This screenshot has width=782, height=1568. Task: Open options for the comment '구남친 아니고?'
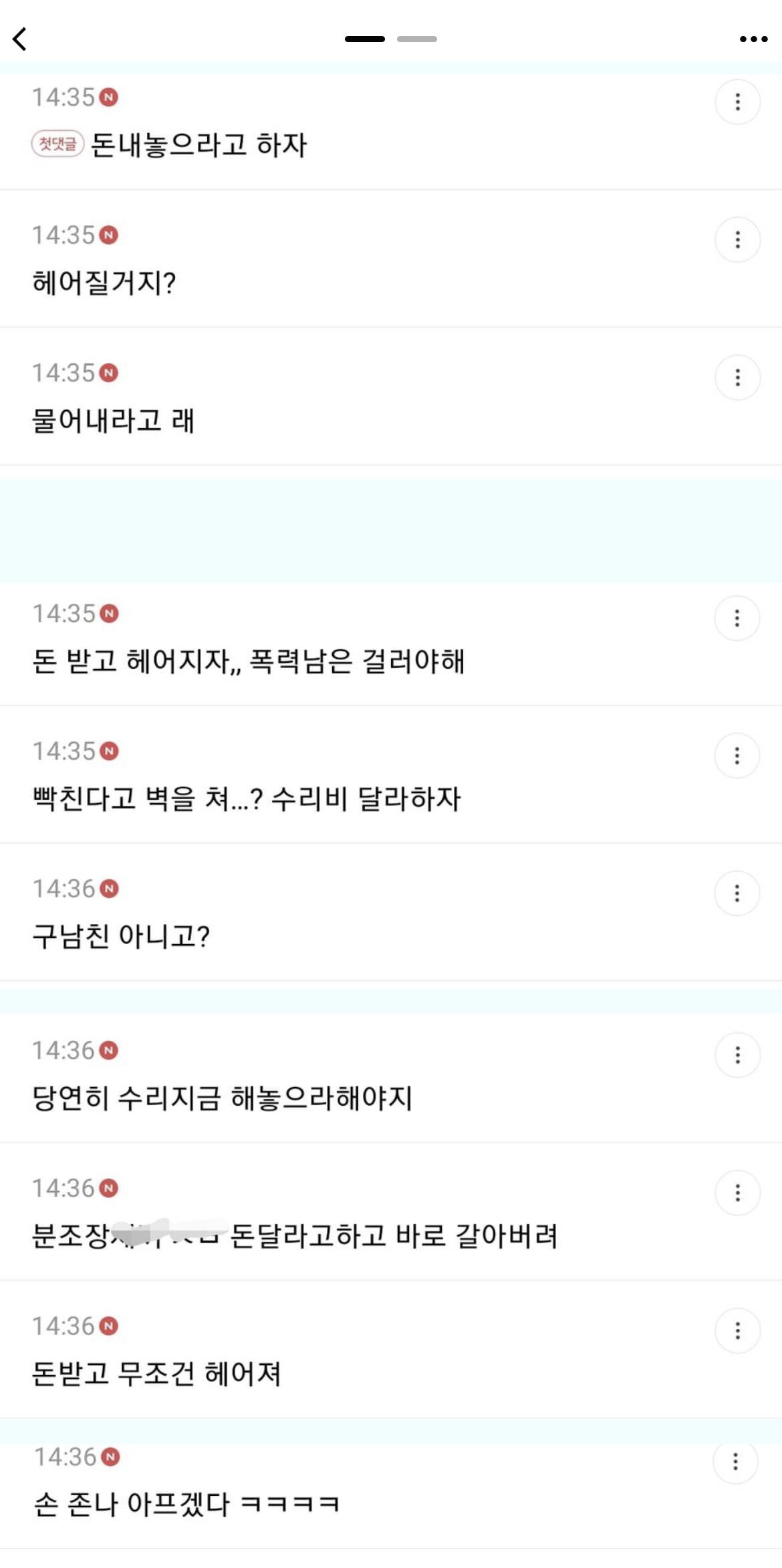click(737, 893)
